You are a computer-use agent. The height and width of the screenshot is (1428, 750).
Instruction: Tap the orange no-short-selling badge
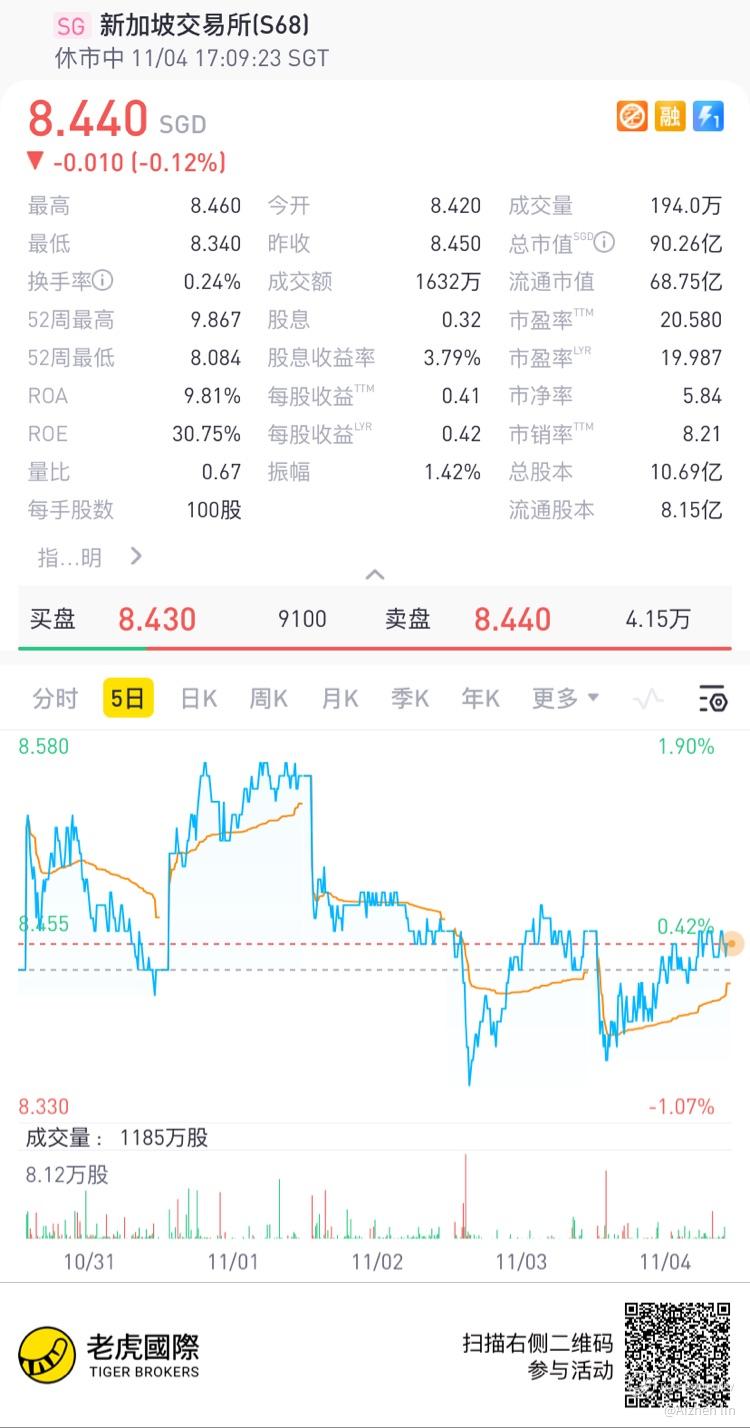click(x=632, y=117)
